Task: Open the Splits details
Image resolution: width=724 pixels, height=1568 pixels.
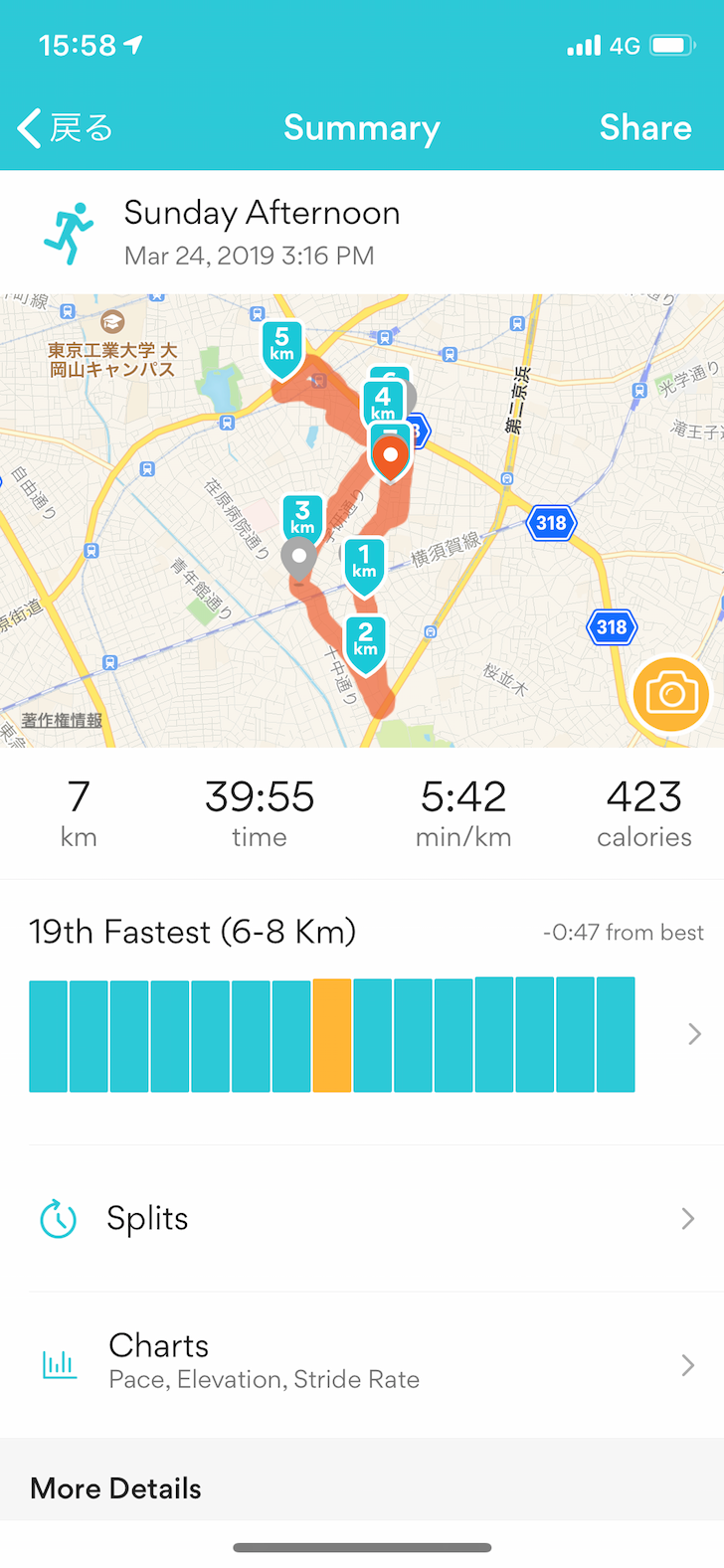Action: (x=362, y=1219)
